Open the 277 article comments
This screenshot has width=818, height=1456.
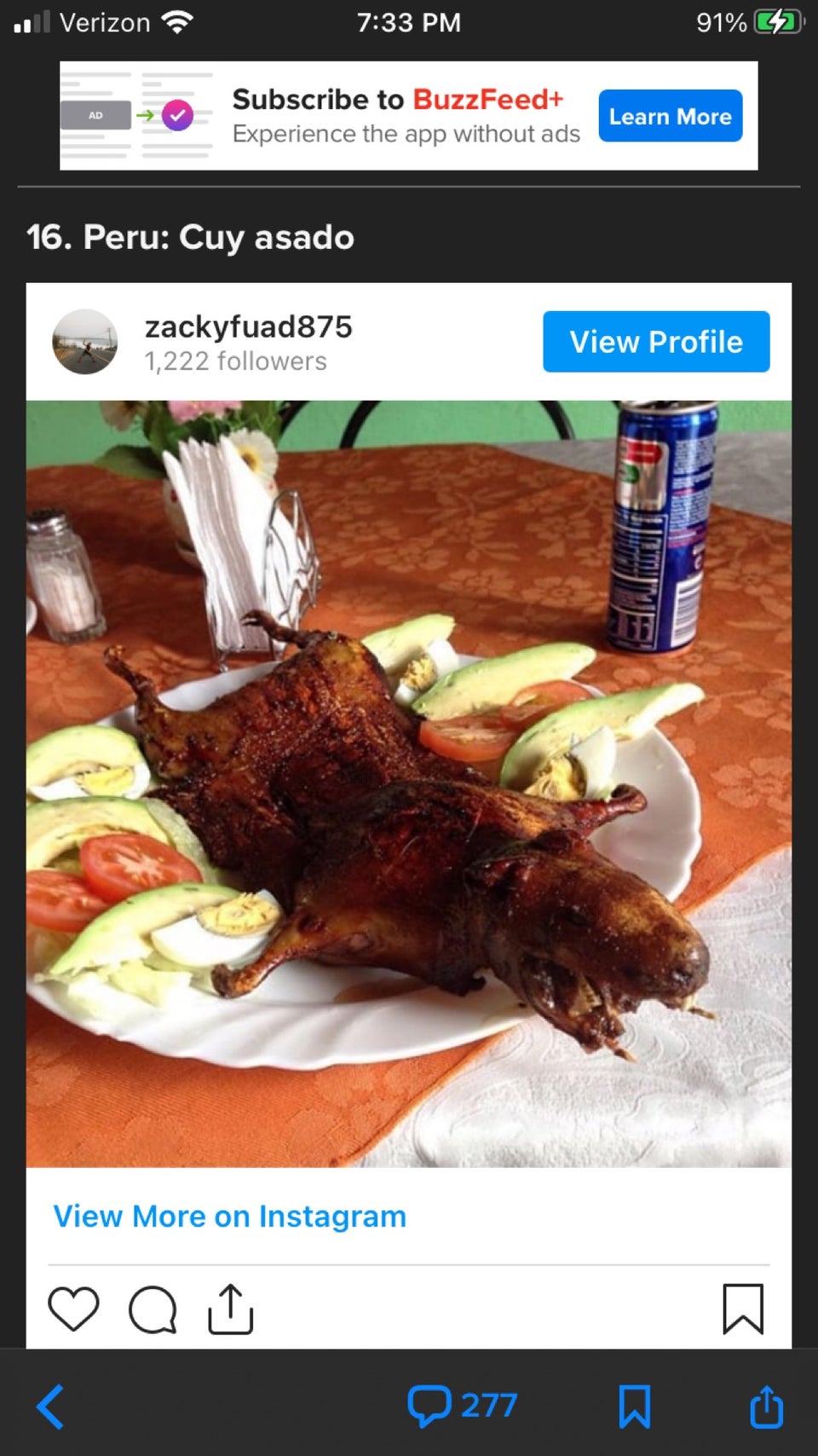463,1406
